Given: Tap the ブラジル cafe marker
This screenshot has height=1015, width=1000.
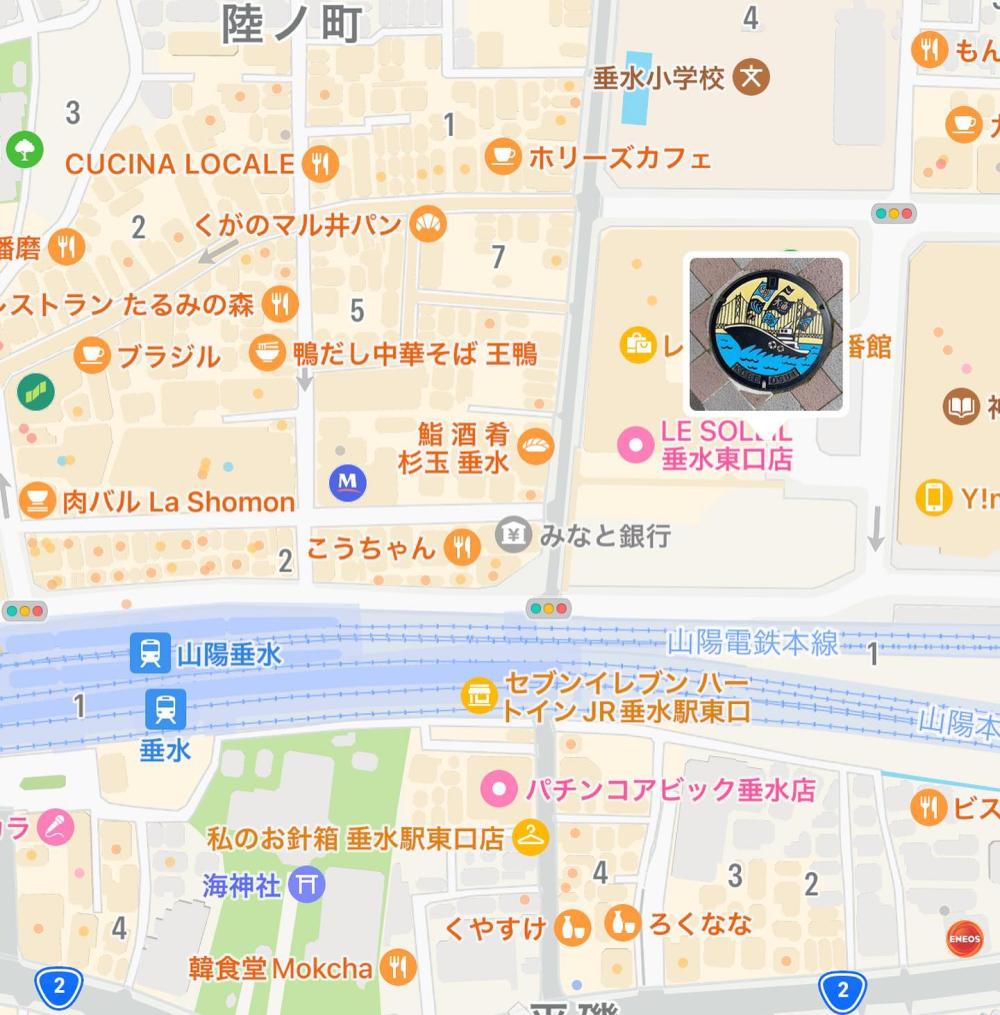Looking at the screenshot, I should coord(93,355).
